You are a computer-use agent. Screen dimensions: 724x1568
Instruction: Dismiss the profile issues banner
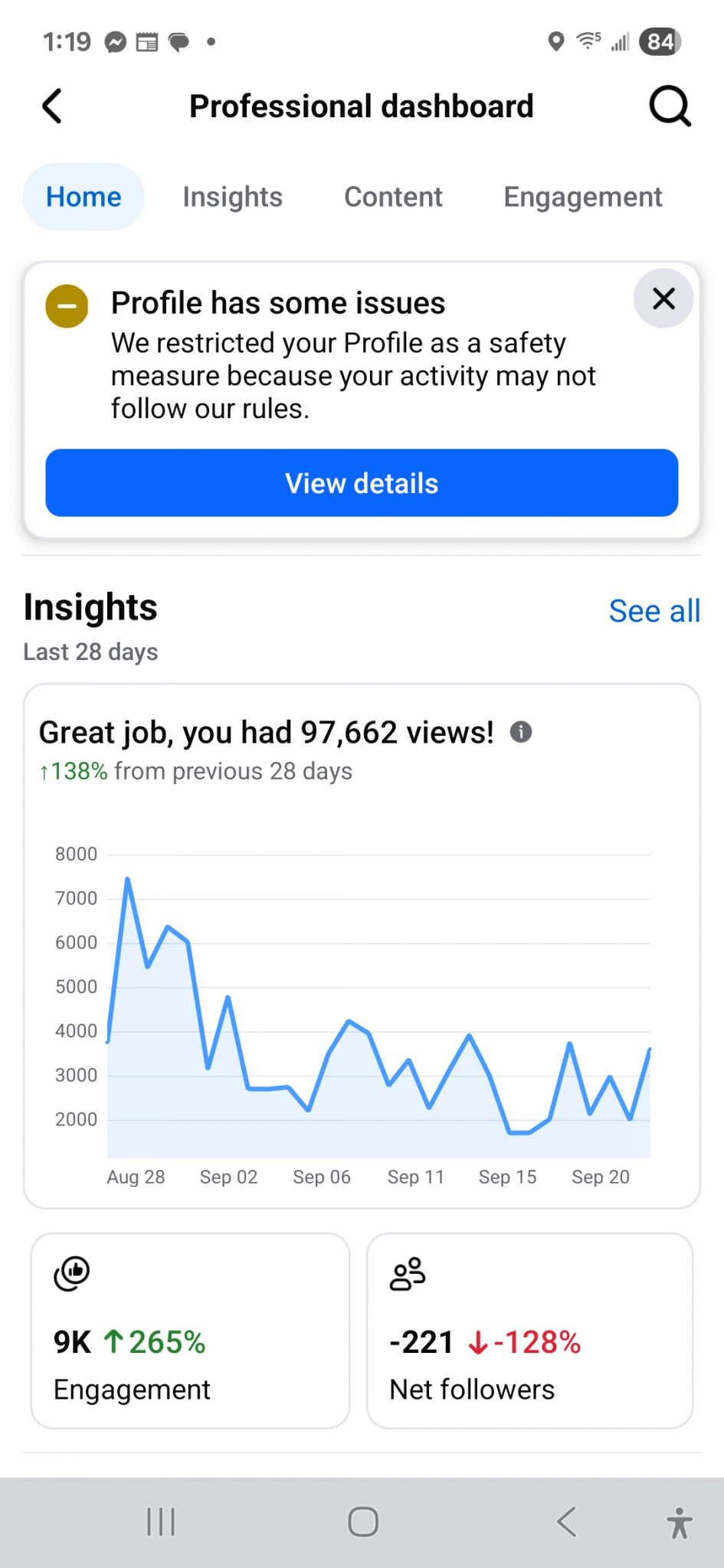coord(663,299)
